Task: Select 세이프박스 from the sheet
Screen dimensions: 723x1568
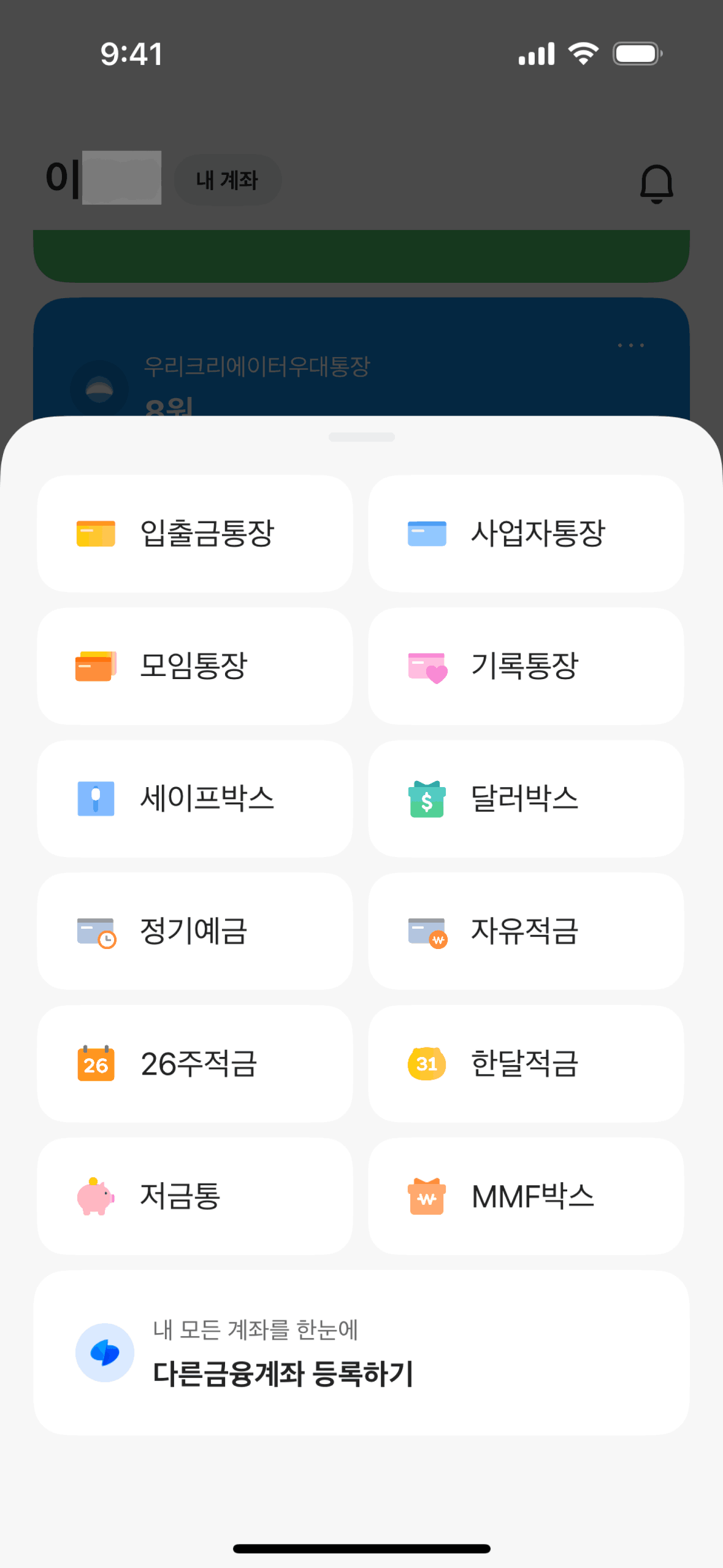Action: pos(194,798)
